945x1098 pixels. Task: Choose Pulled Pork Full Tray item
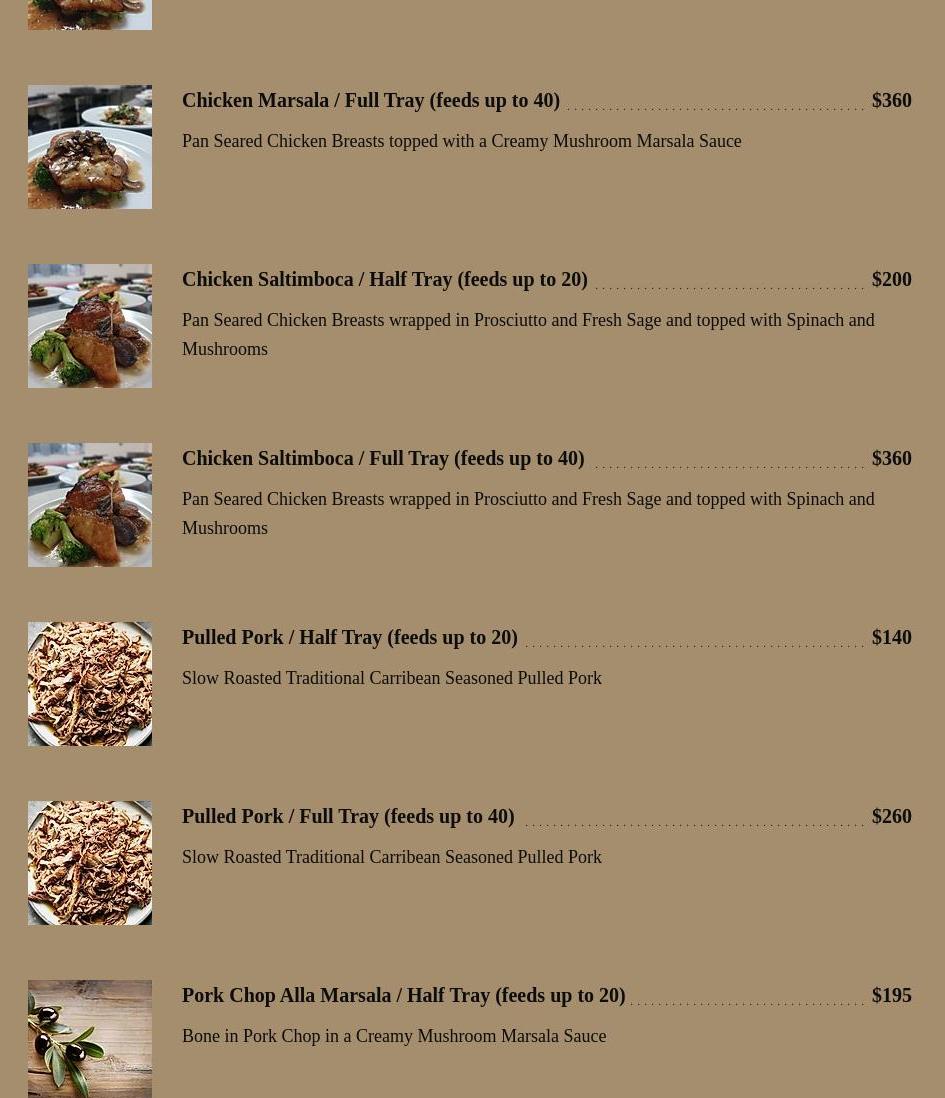pos(348,817)
